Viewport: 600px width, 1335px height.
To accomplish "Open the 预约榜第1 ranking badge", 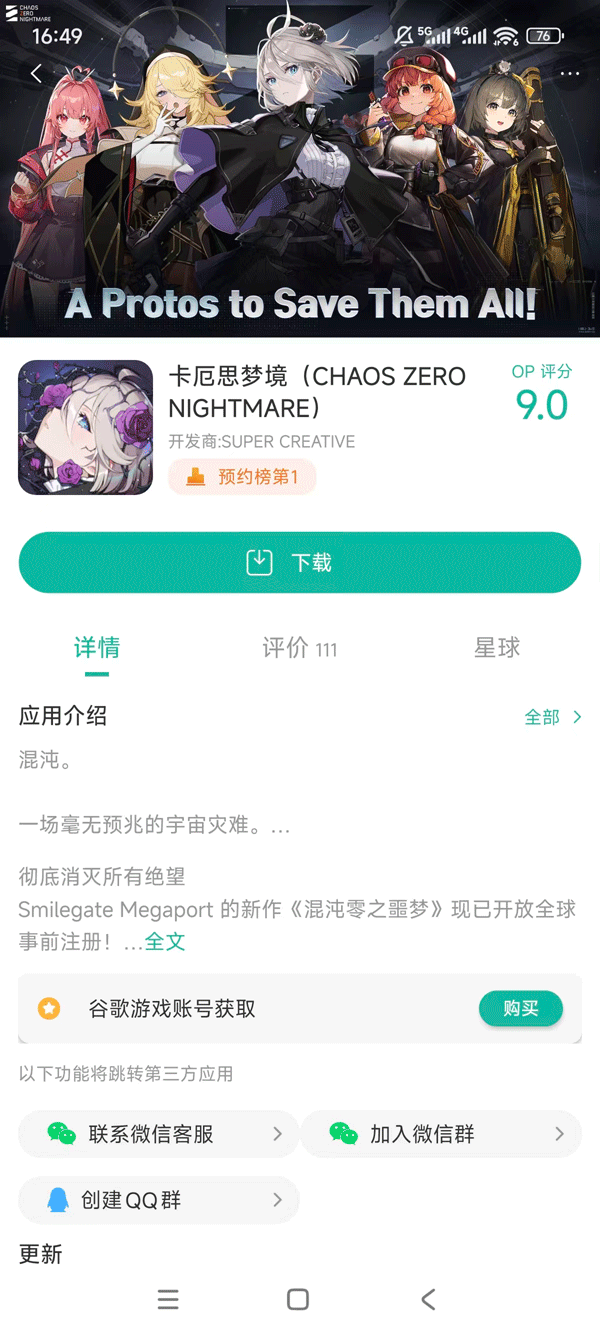I will coord(242,477).
